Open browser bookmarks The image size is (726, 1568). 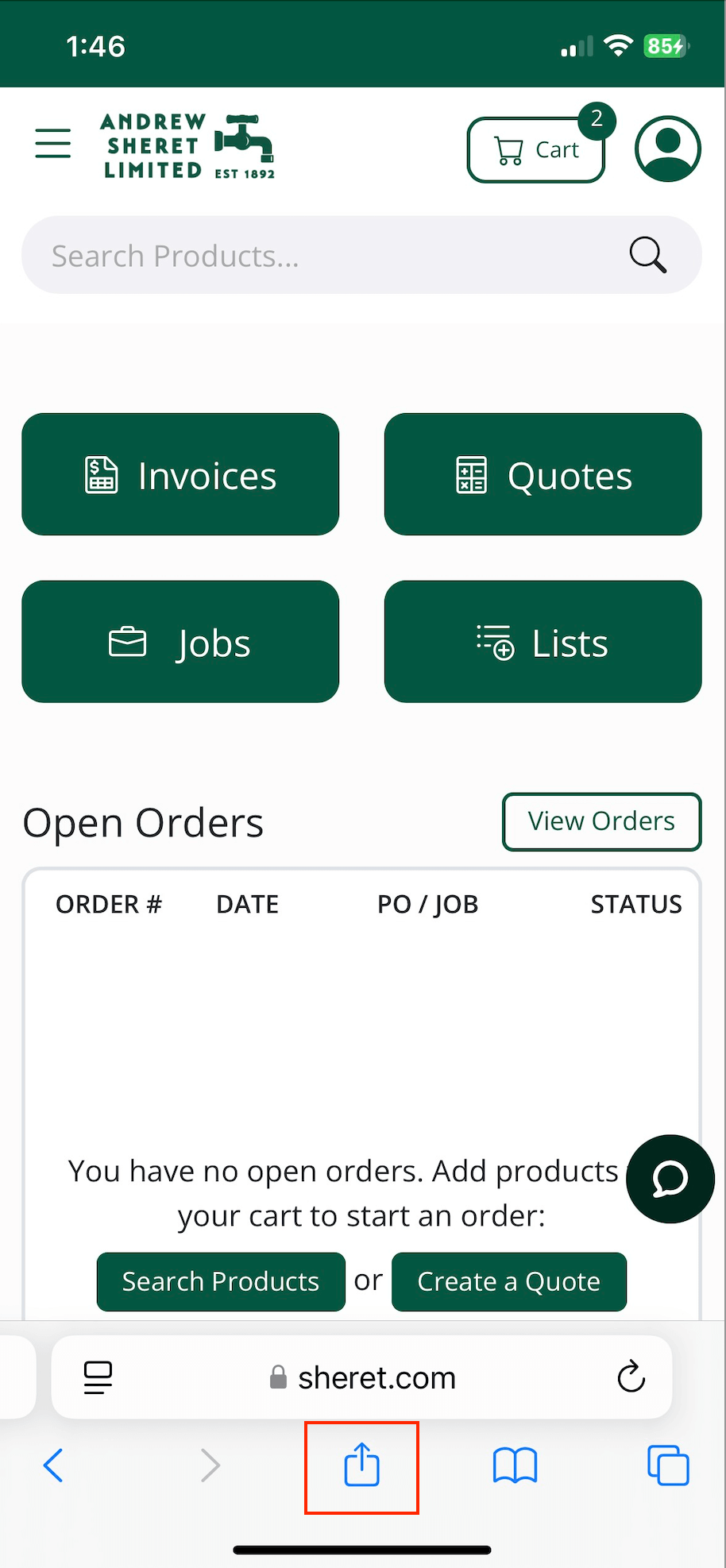515,1466
